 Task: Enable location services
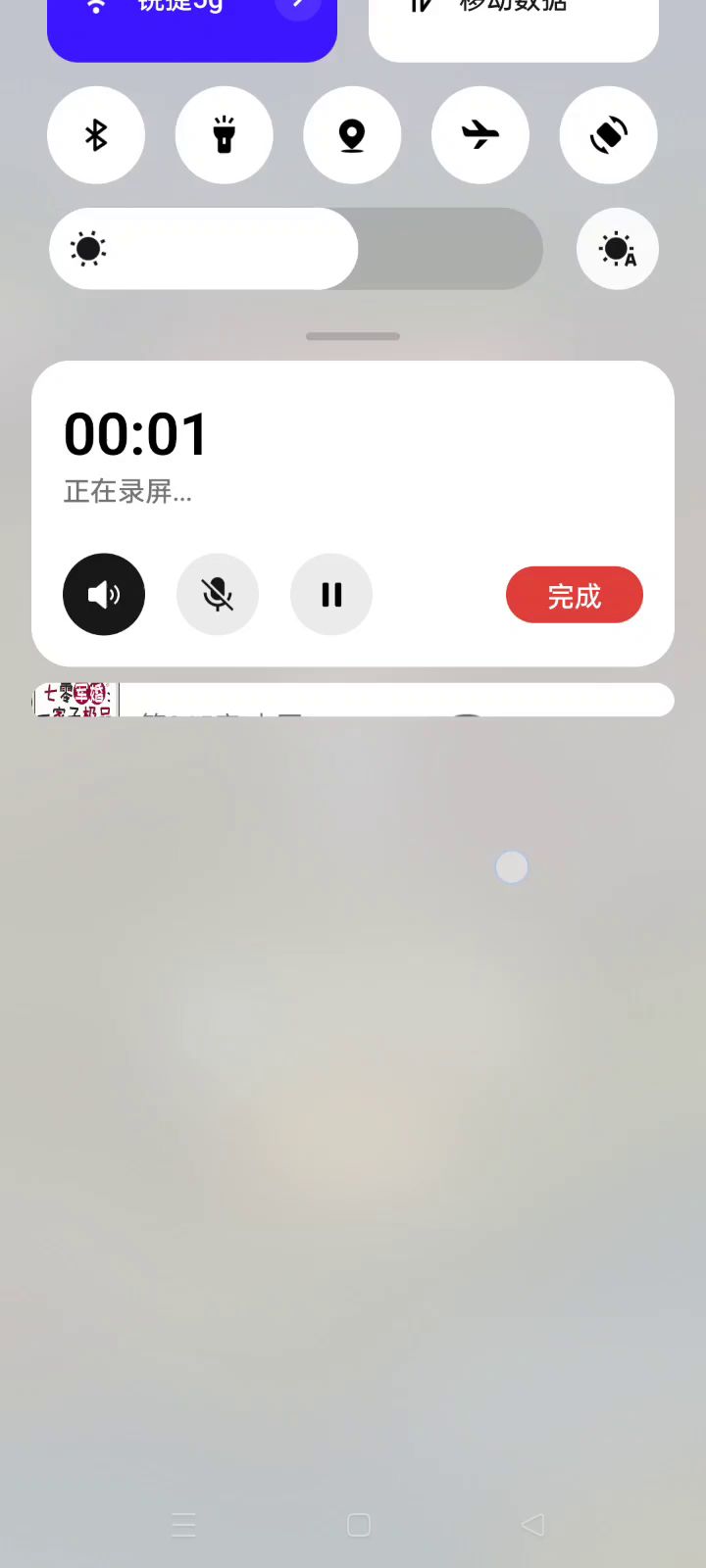(x=352, y=135)
